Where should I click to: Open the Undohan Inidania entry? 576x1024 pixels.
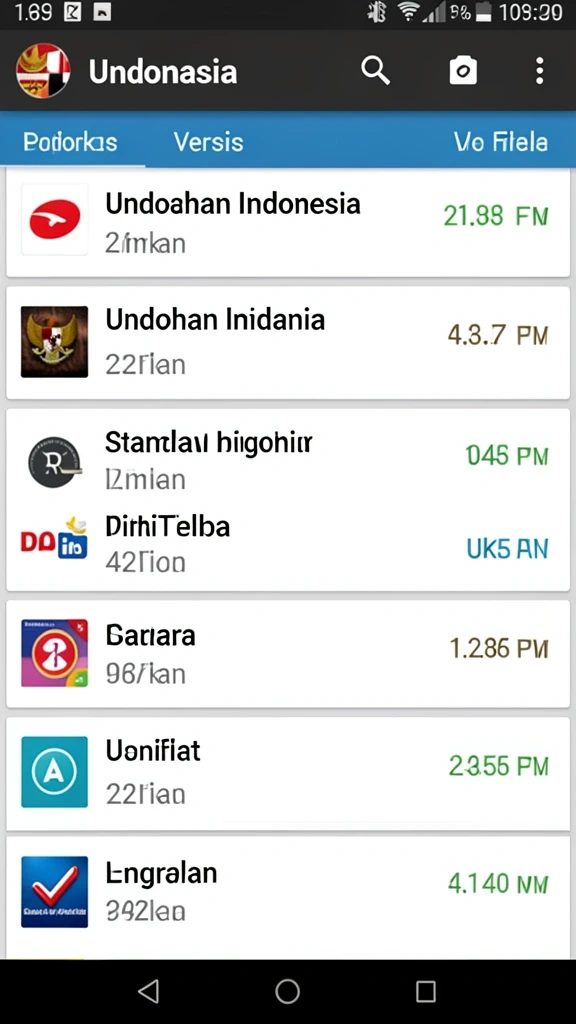click(288, 342)
